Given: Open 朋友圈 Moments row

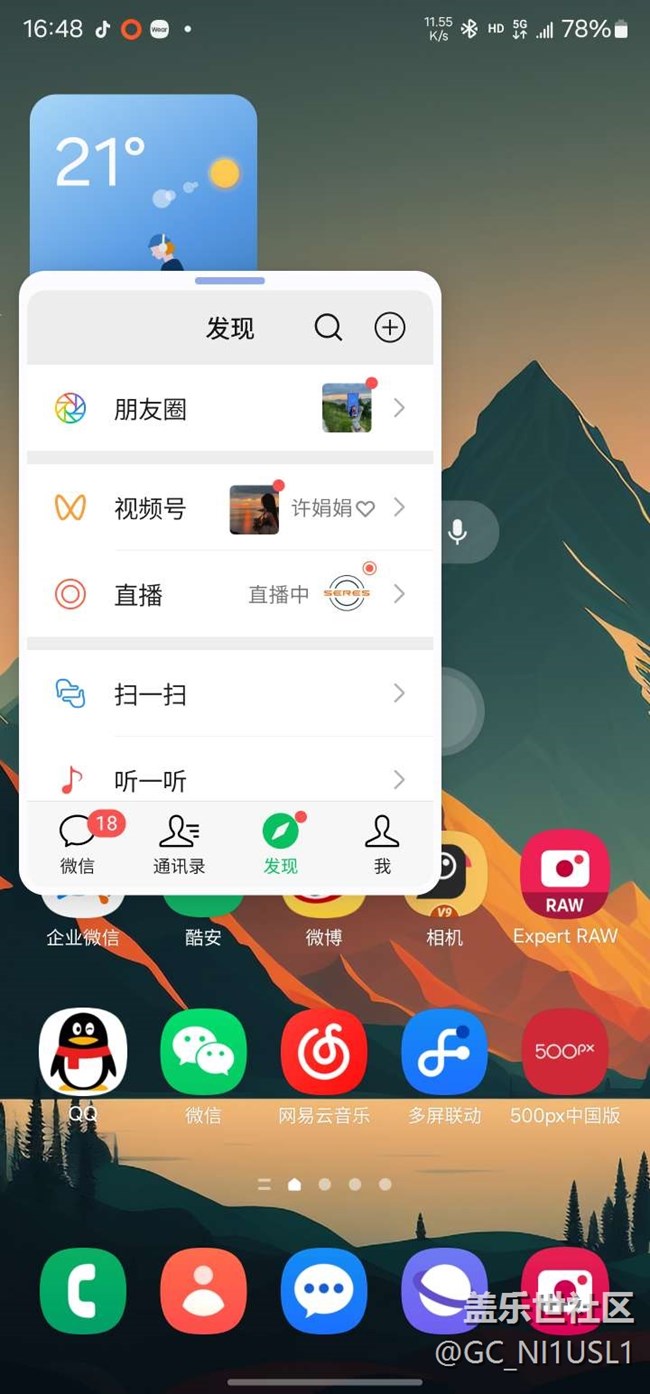Looking at the screenshot, I should tap(230, 409).
